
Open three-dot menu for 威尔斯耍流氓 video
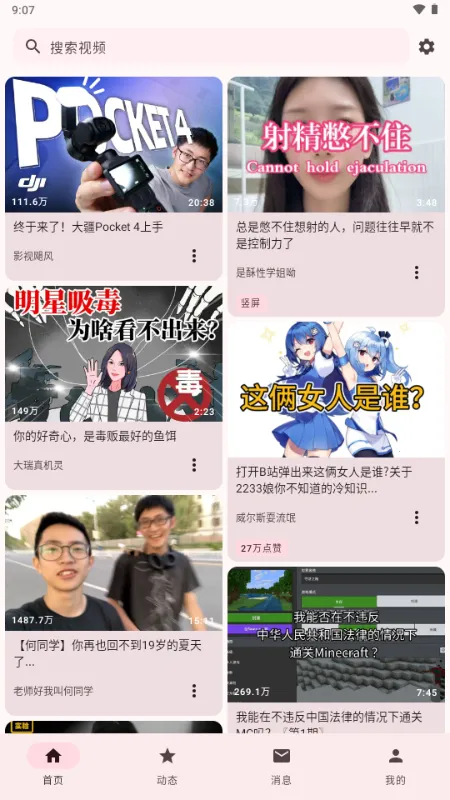tap(416, 518)
